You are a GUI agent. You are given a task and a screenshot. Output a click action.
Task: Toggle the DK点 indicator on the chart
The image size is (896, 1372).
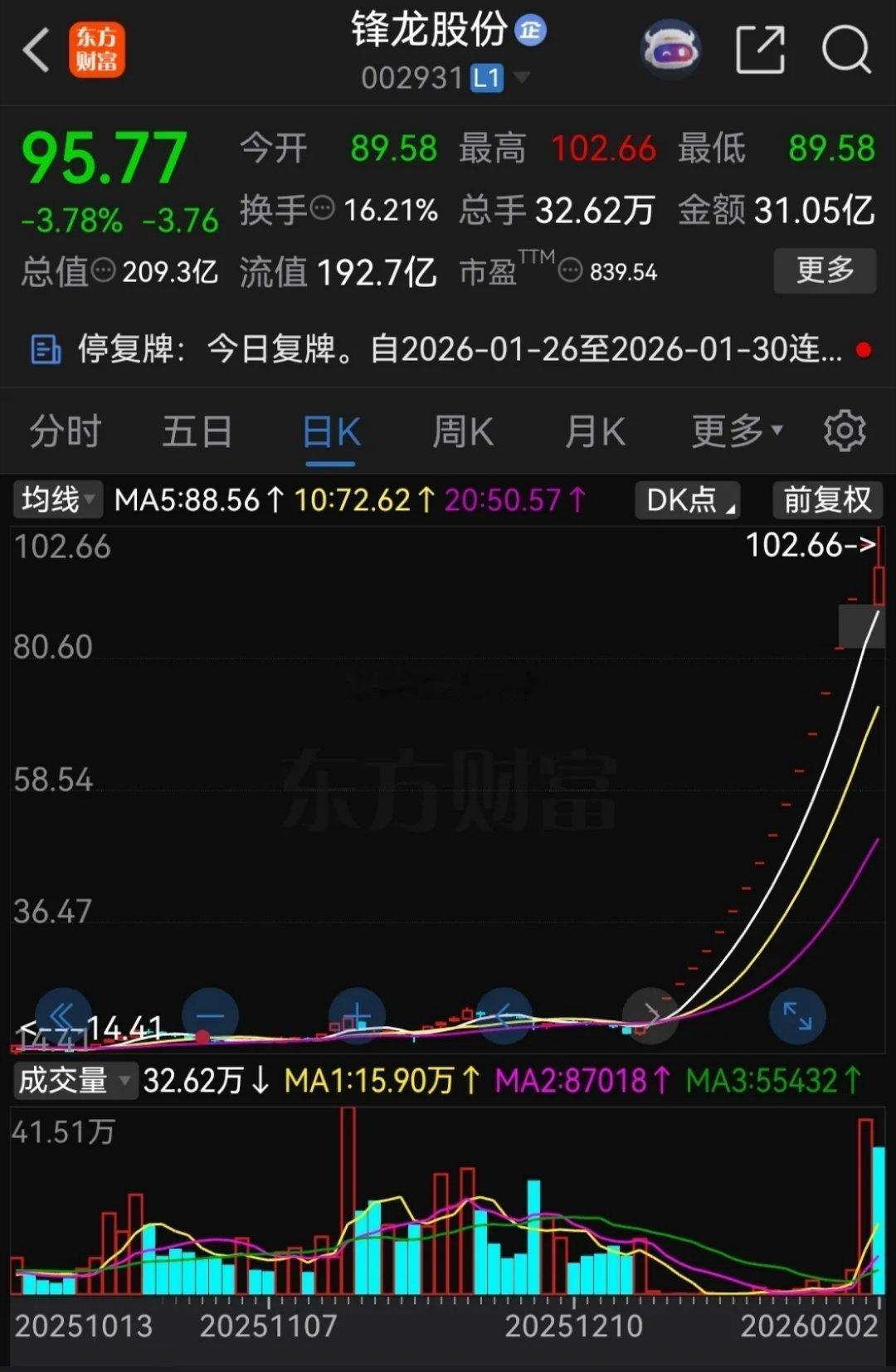(x=687, y=499)
